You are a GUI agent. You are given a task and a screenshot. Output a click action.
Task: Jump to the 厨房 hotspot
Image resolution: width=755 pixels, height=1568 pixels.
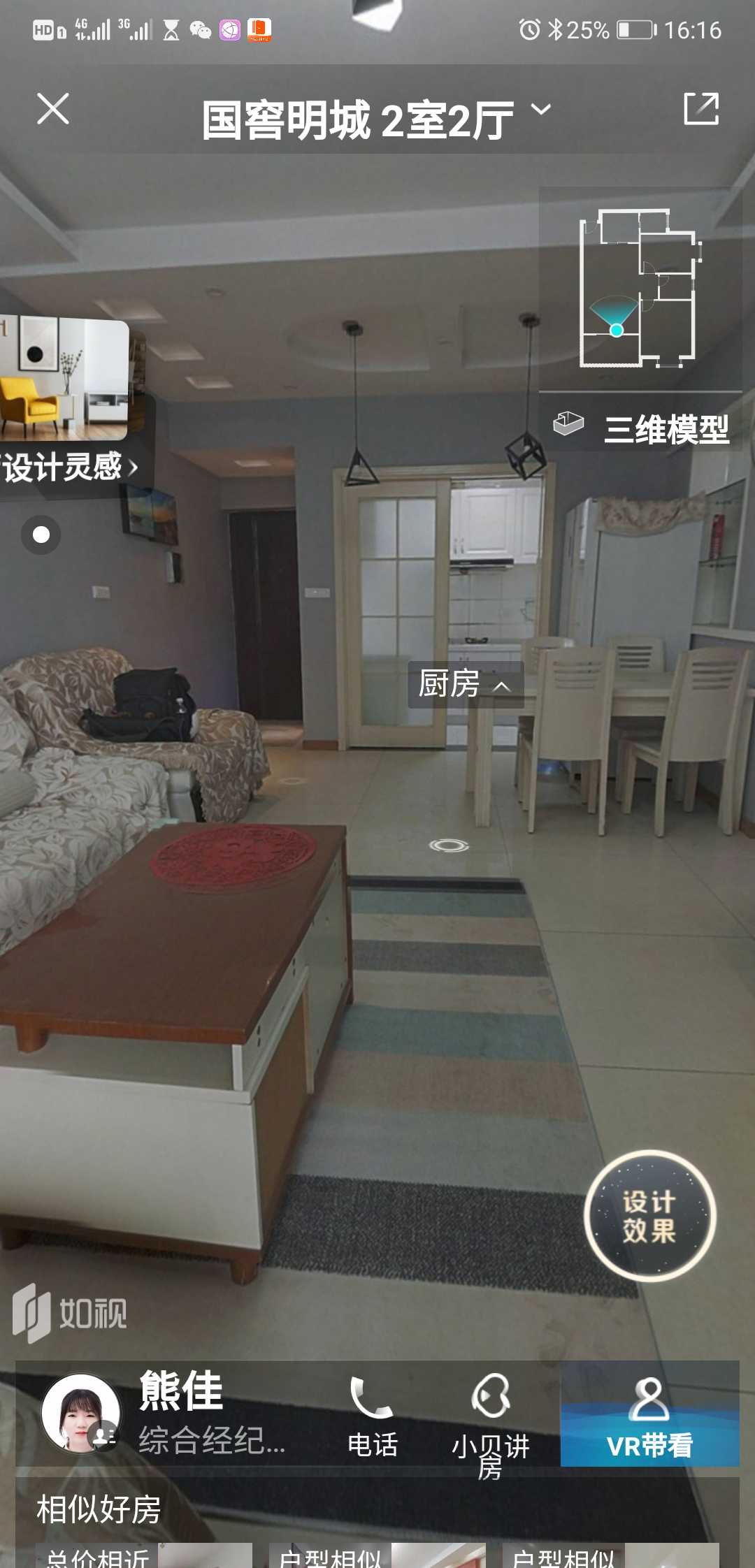coord(465,684)
